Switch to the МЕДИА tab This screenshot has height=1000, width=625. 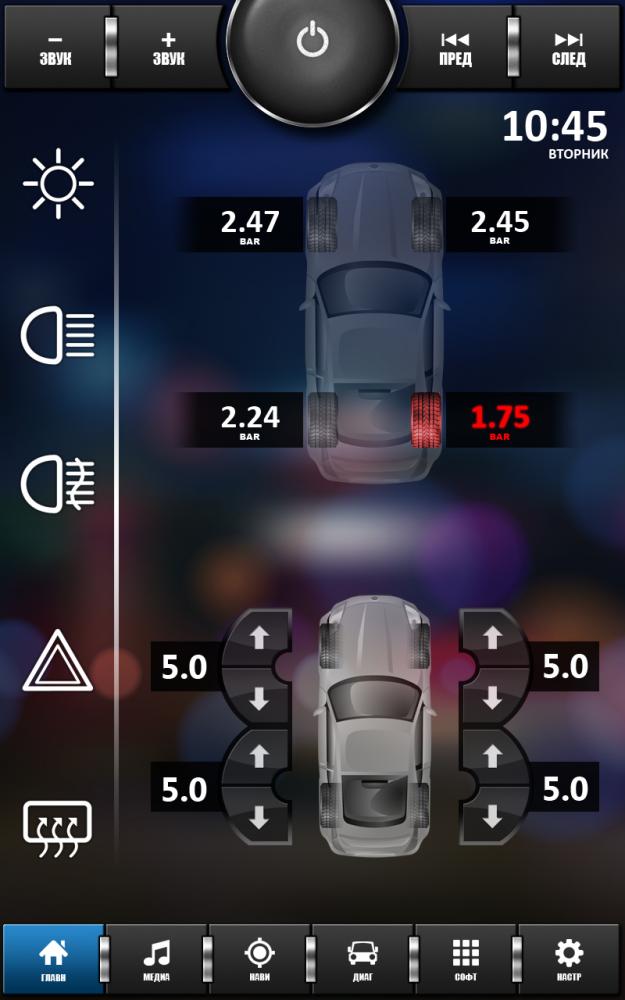[x=156, y=960]
